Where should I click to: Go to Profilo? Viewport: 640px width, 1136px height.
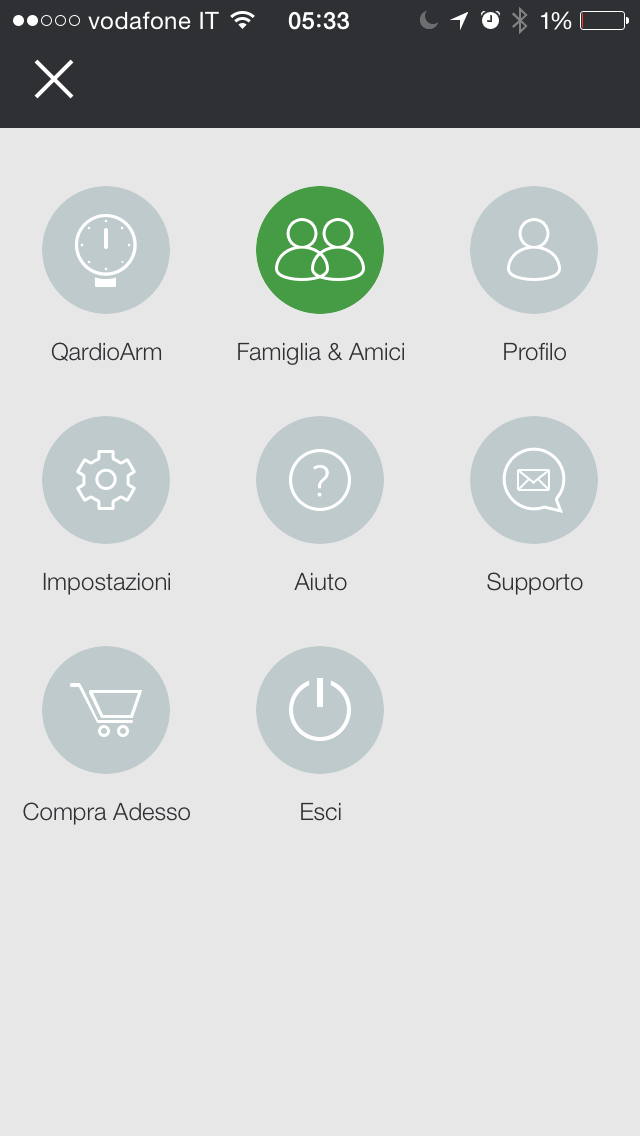[x=534, y=250]
